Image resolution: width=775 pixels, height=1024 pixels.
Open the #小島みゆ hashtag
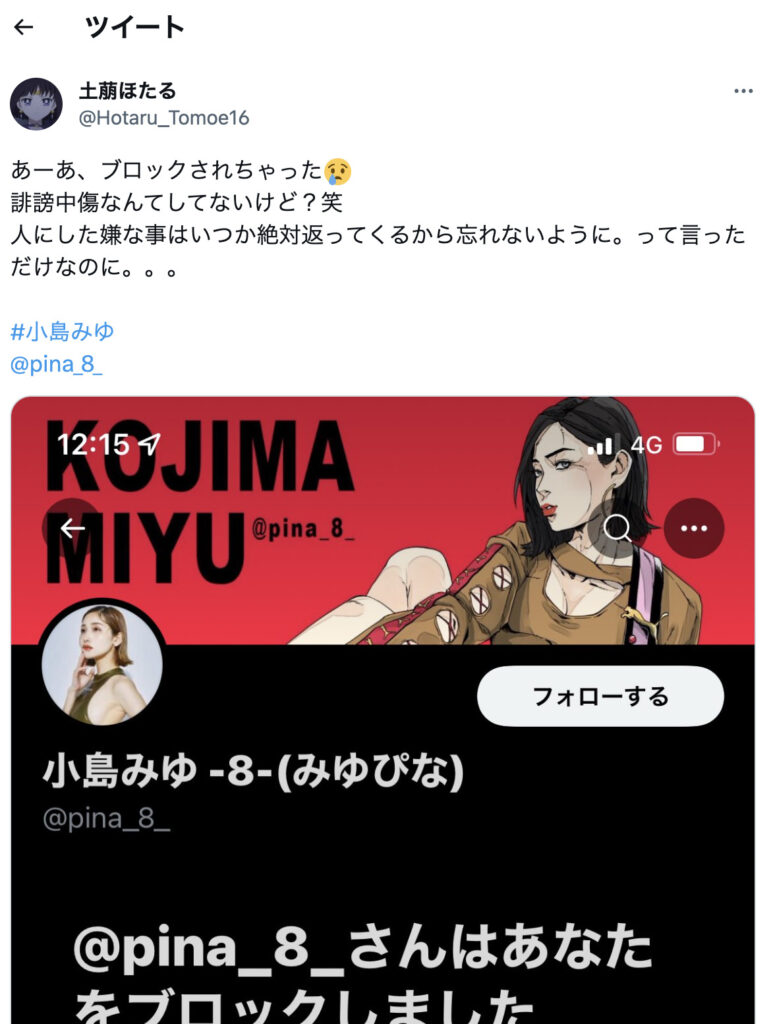[x=62, y=332]
